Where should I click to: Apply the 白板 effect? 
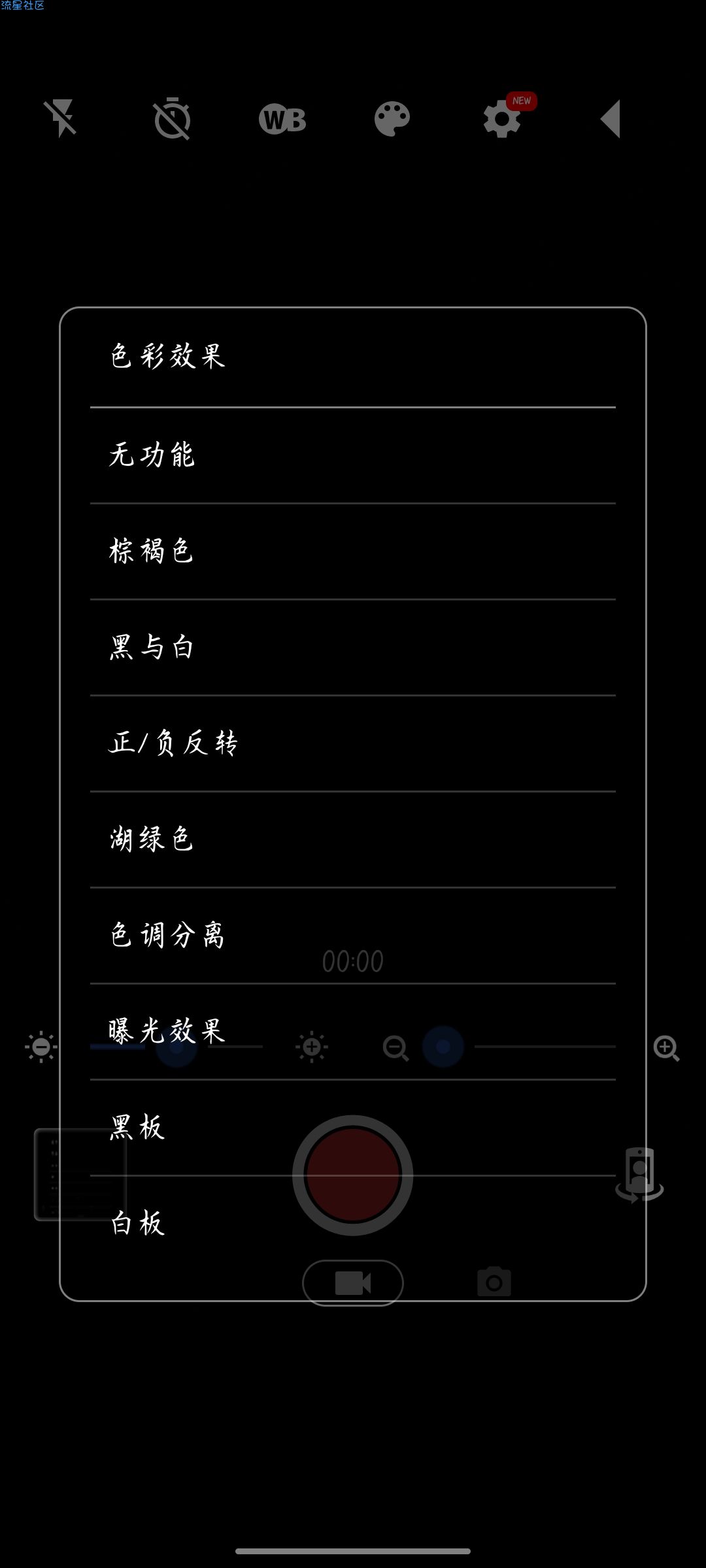[x=353, y=1224]
